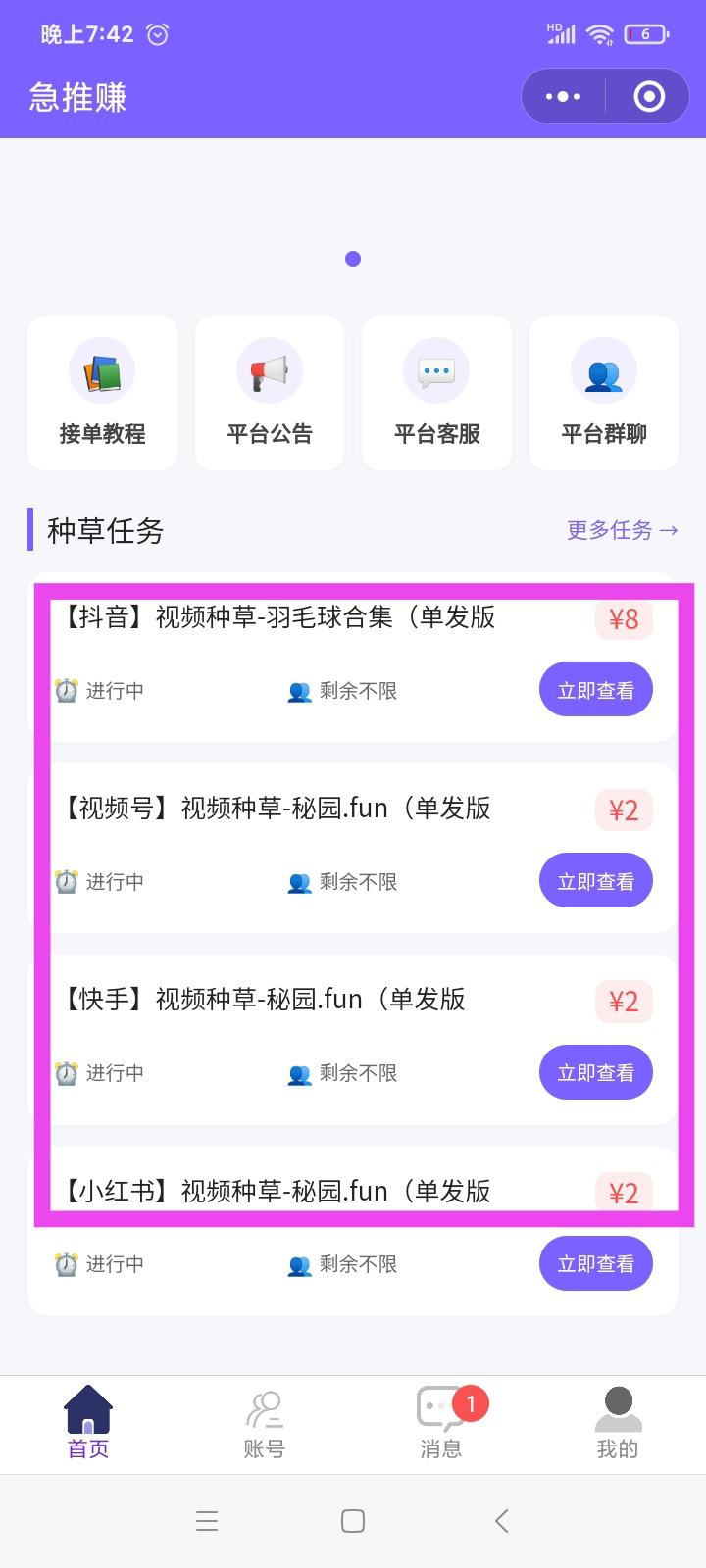Tap 立即查看 on the 小红书 task
This screenshot has width=706, height=1568.
click(x=595, y=1263)
